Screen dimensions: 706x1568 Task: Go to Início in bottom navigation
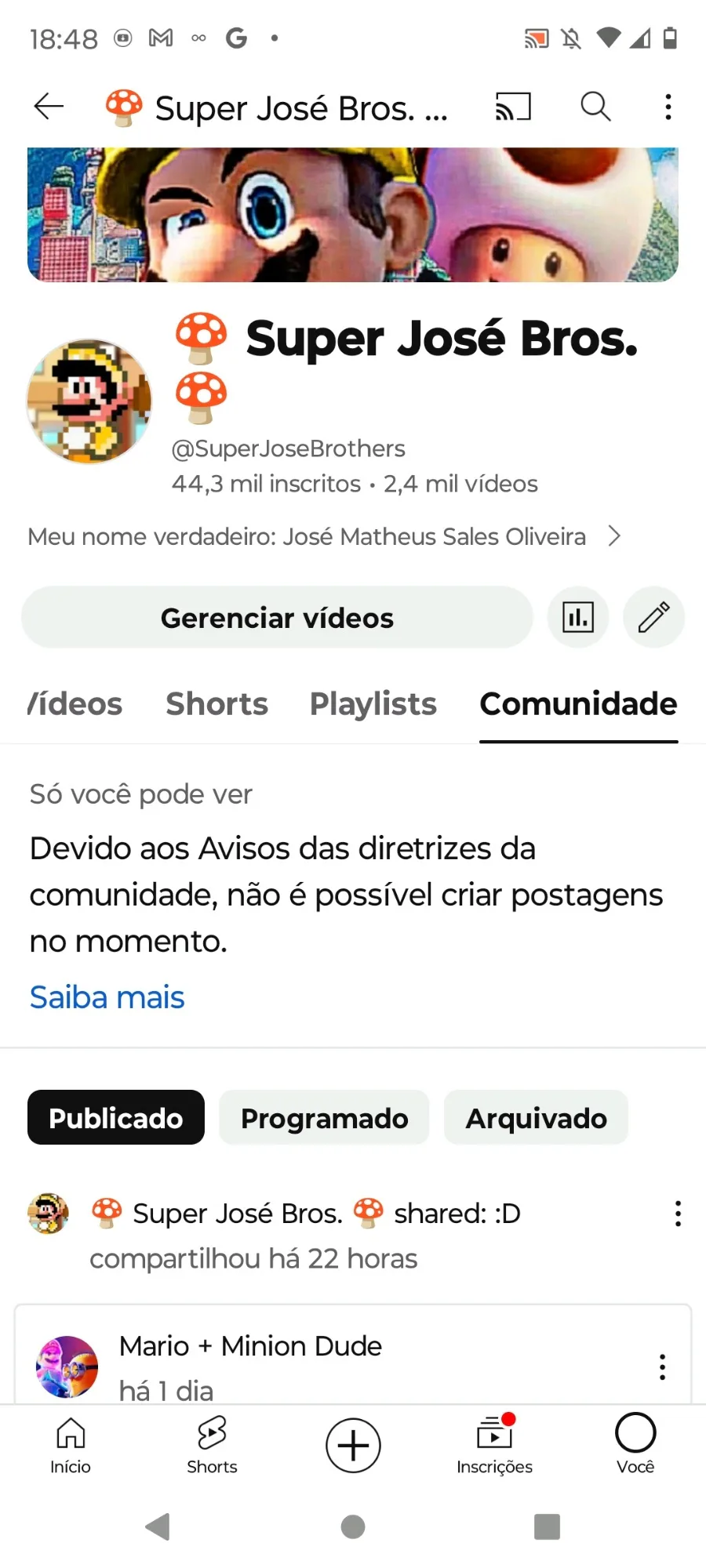[x=71, y=1446]
